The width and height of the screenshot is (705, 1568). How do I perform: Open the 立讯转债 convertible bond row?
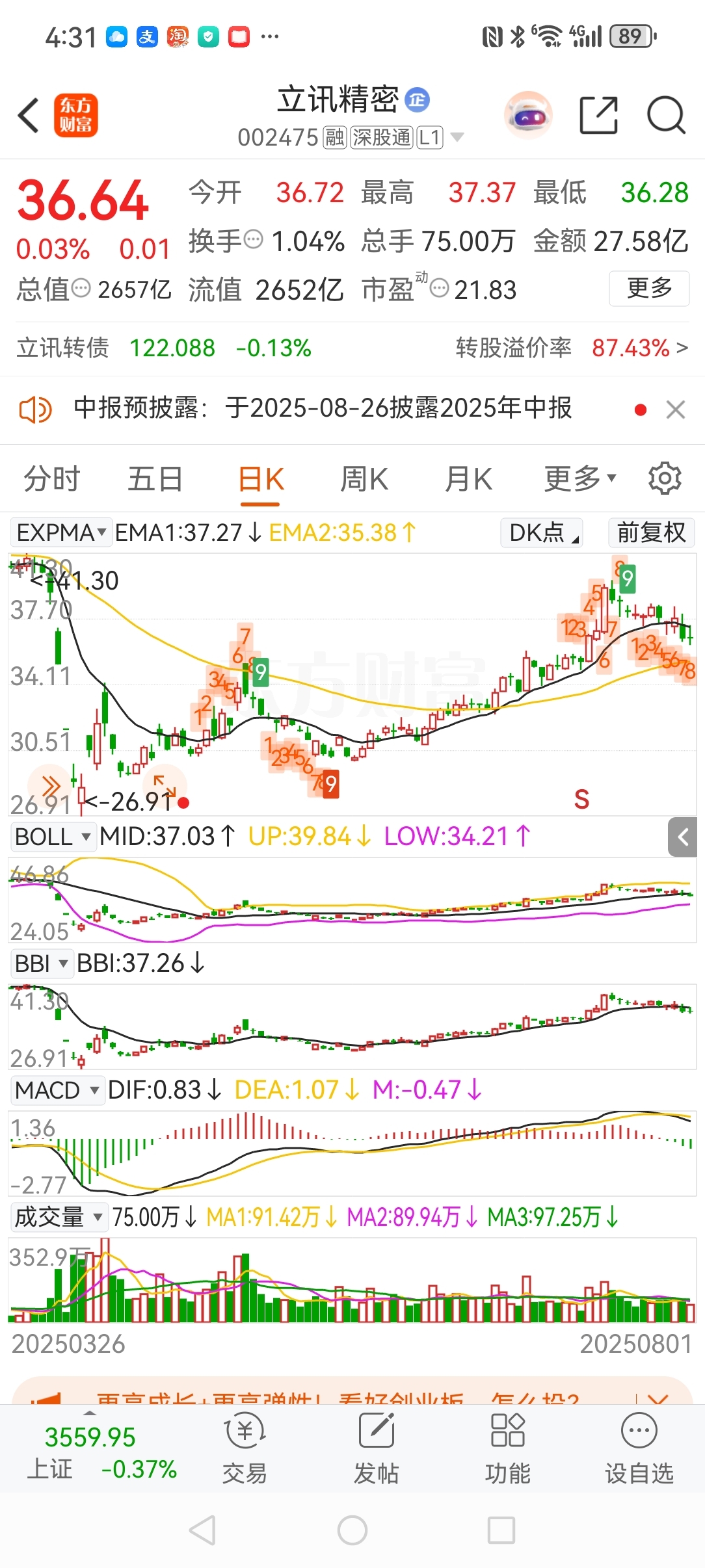click(351, 348)
